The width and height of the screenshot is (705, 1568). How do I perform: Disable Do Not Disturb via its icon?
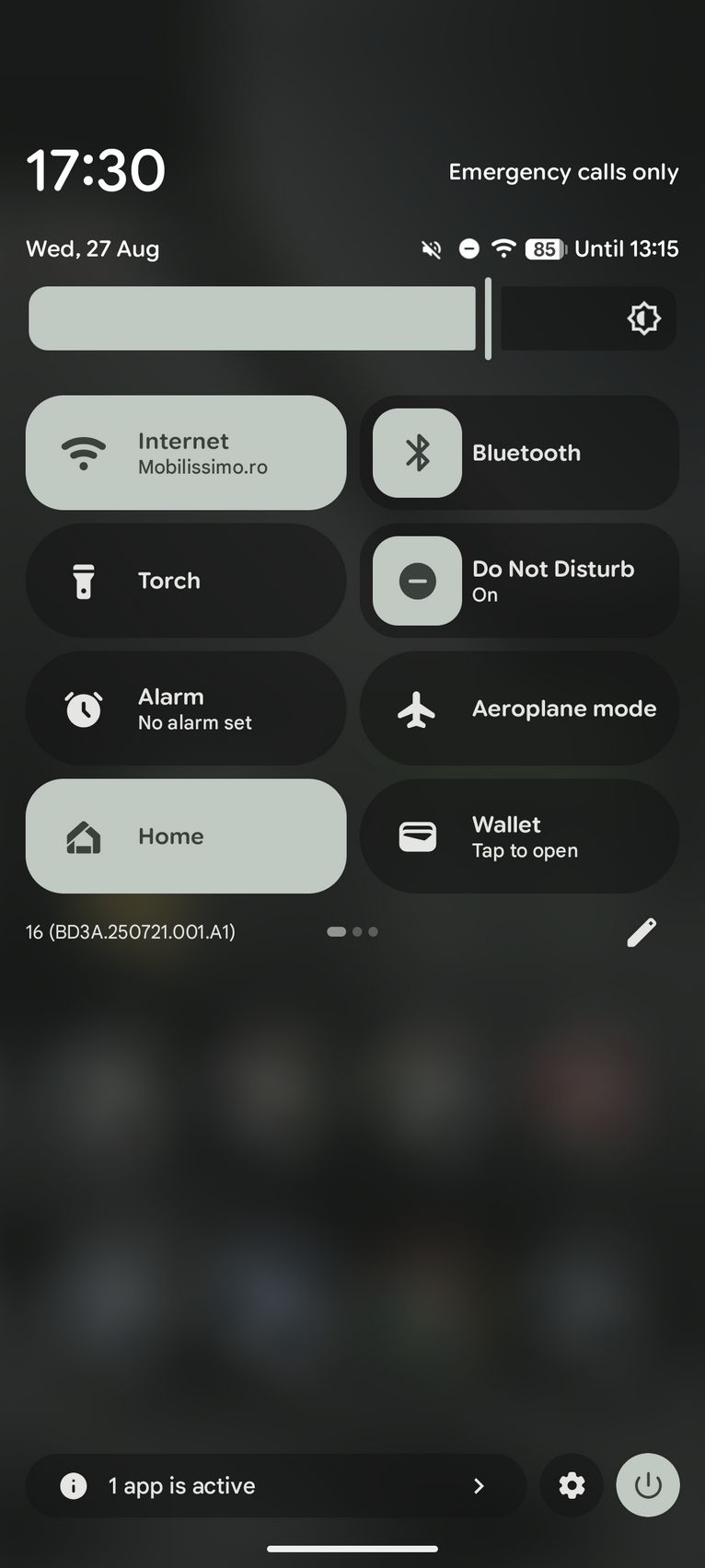point(417,581)
